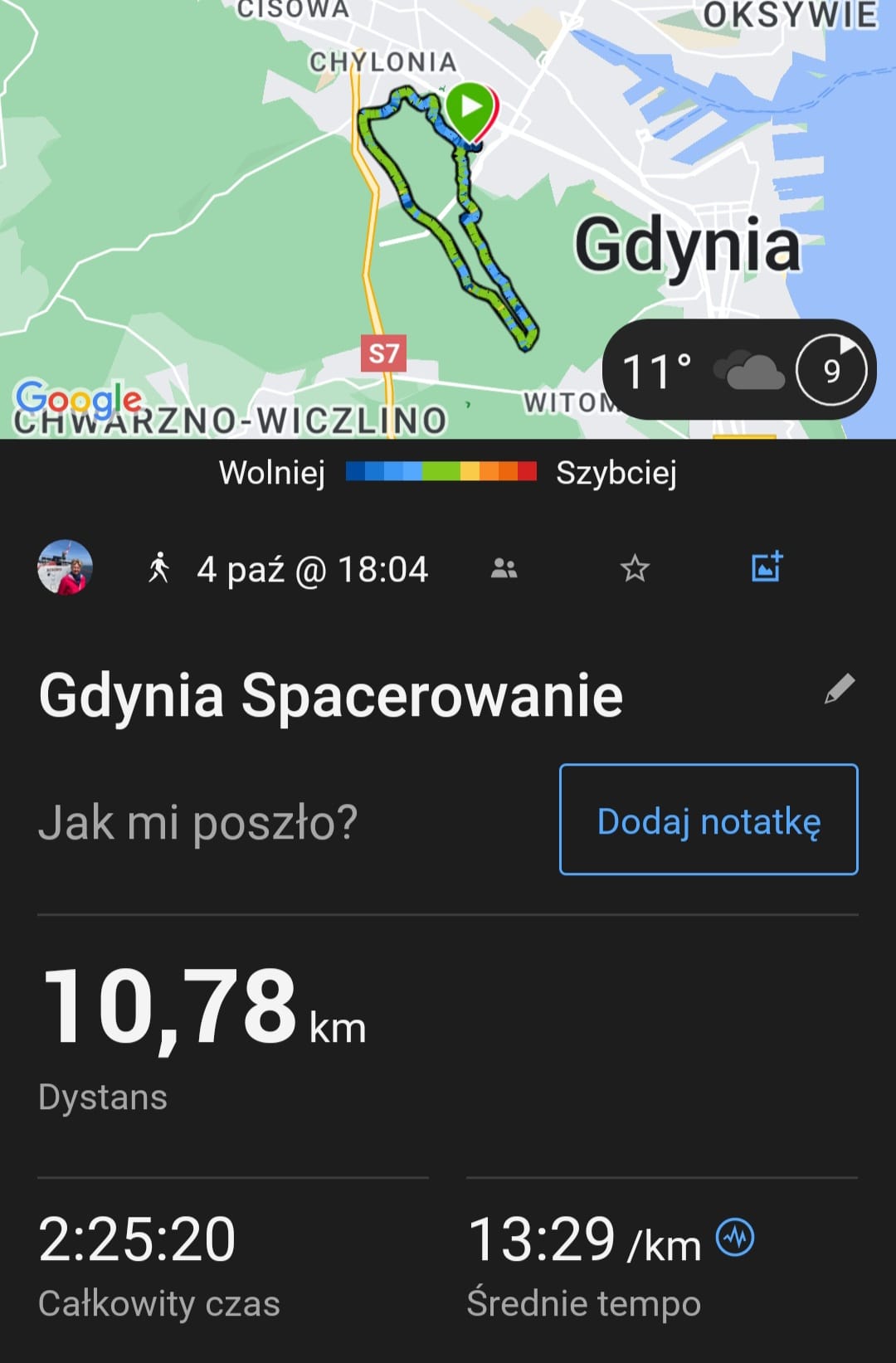This screenshot has width=896, height=1363.
Task: Open the weather widget showing 11°
Action: (x=738, y=370)
